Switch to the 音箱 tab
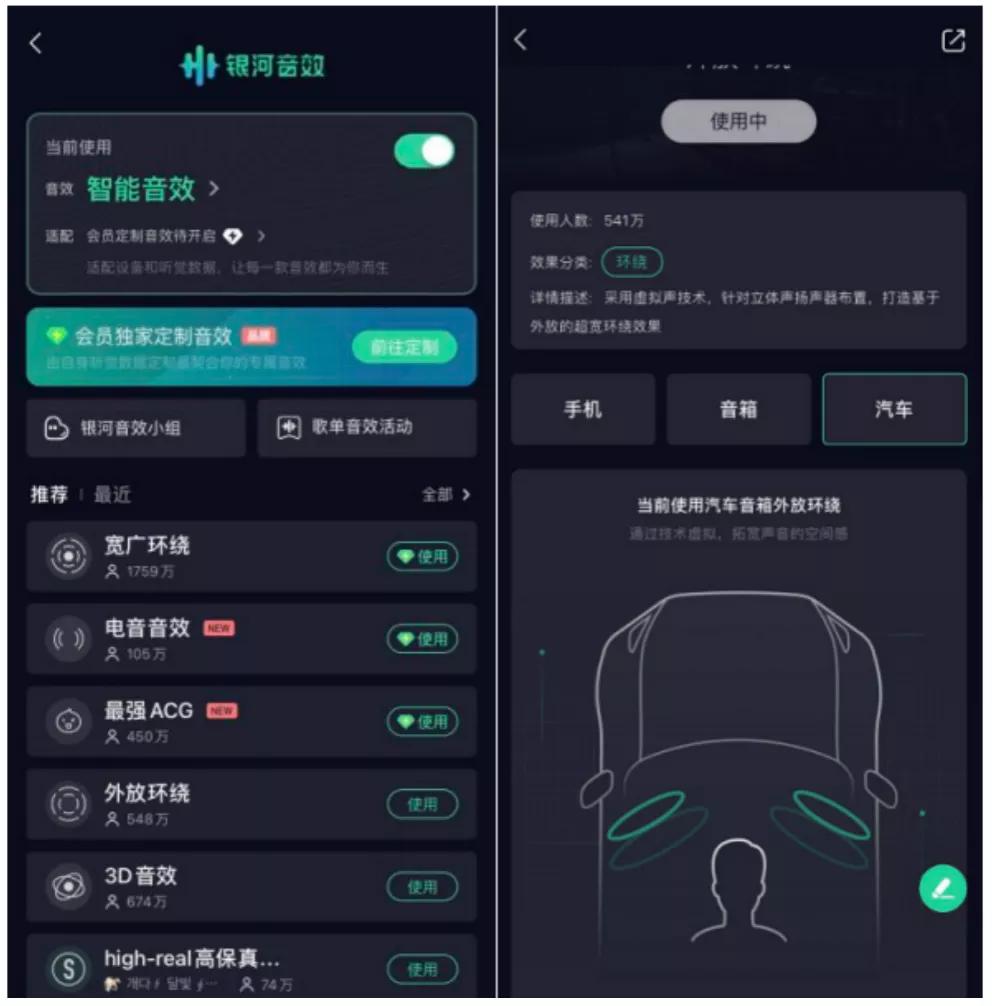The image size is (992, 1006). point(738,409)
